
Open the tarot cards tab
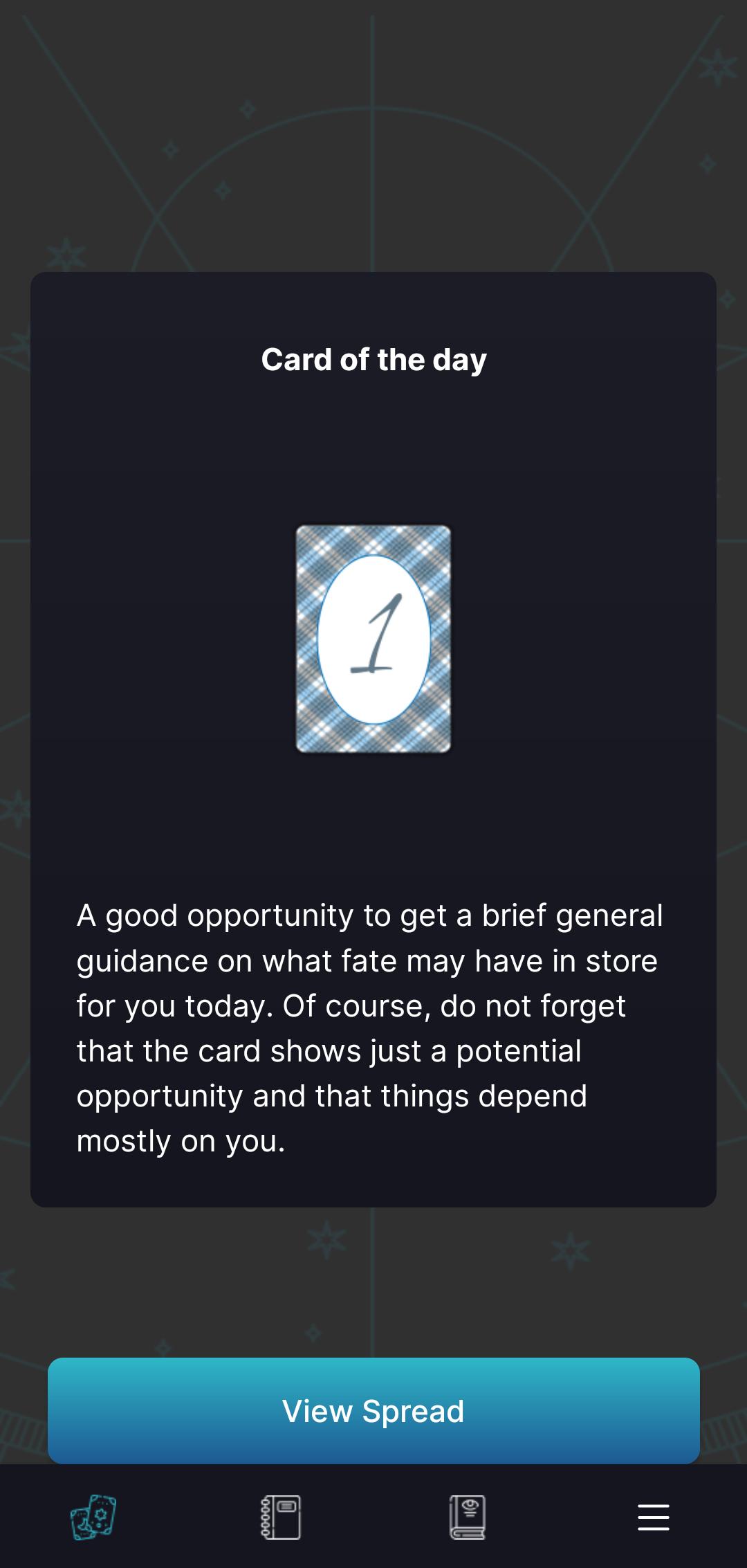pyautogui.click(x=93, y=1517)
